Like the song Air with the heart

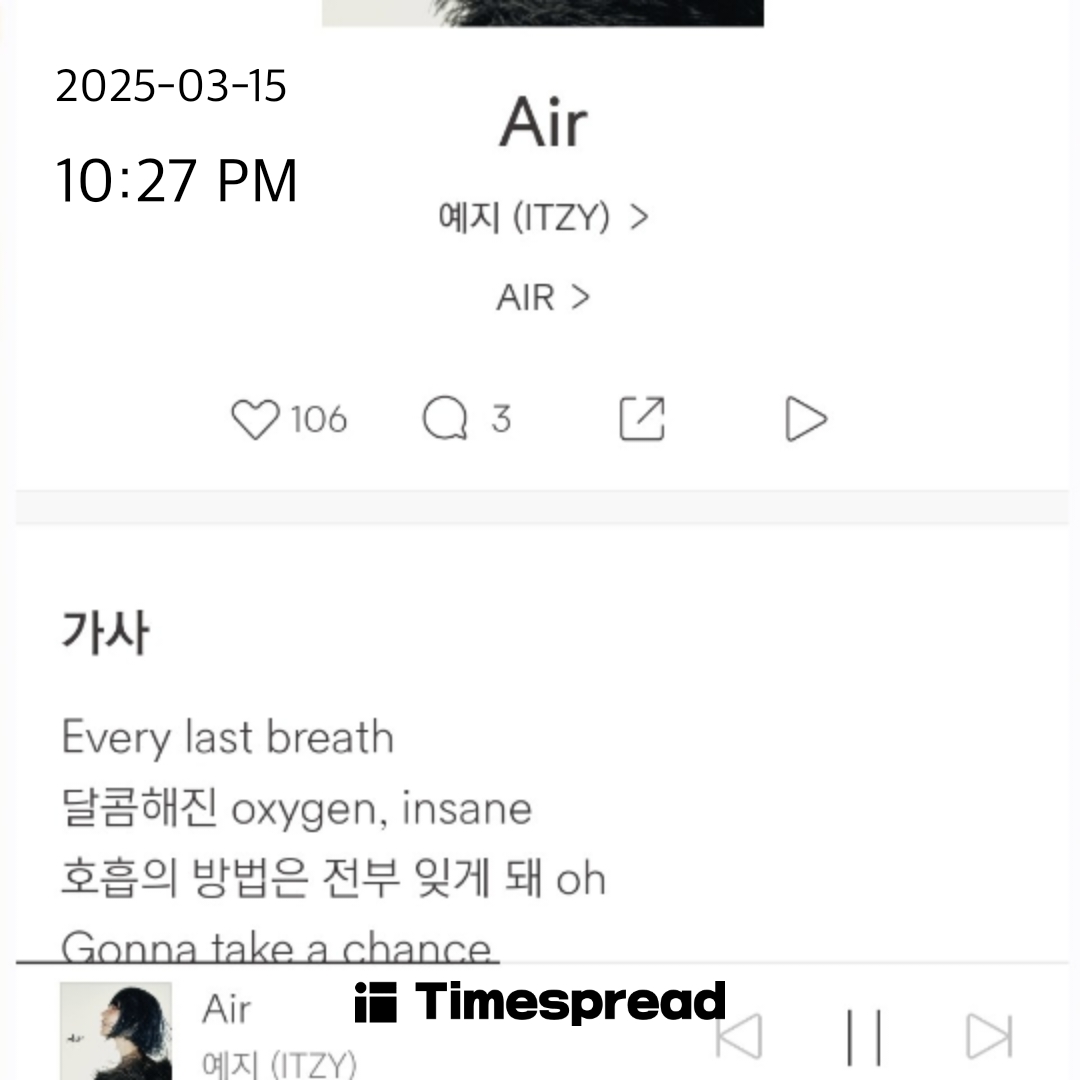pos(255,420)
